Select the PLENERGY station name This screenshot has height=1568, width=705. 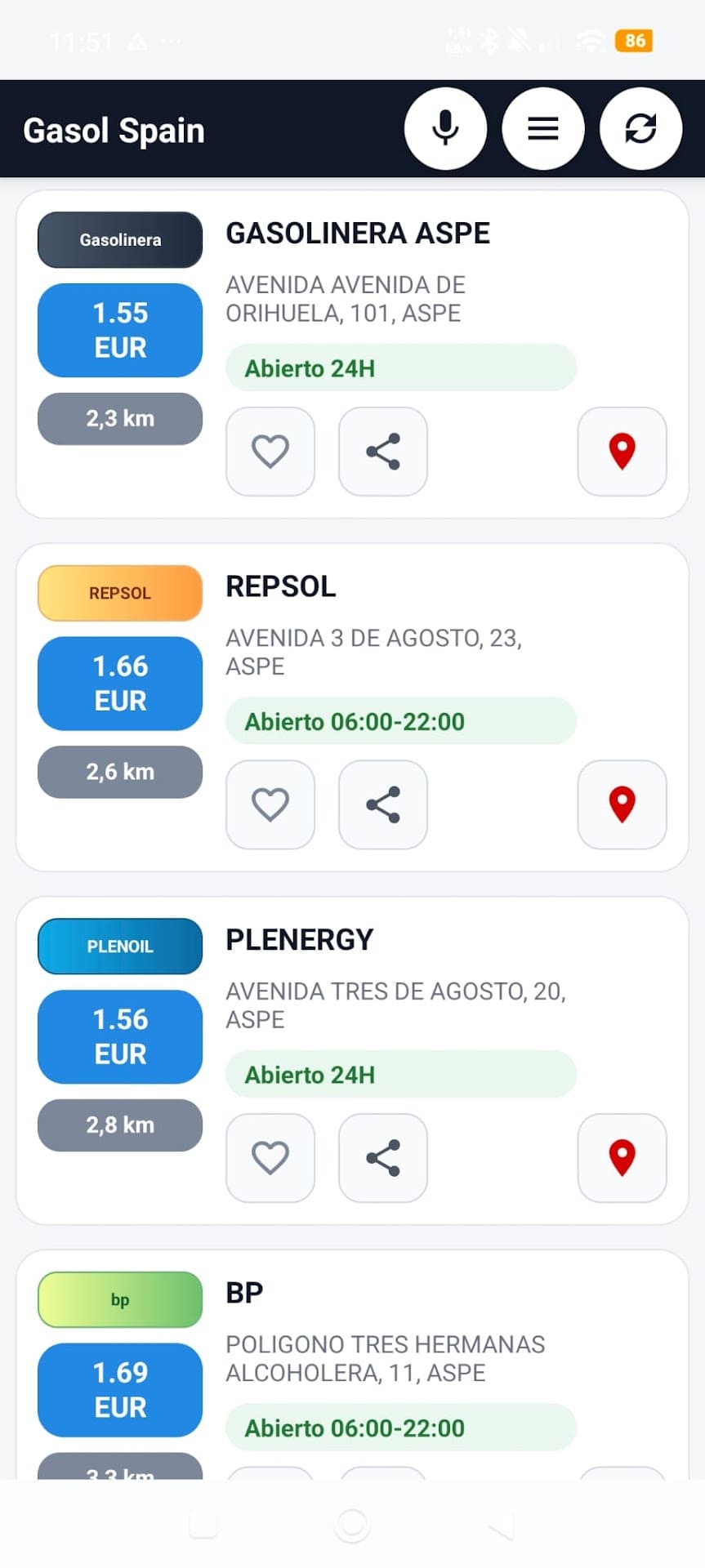coord(299,939)
